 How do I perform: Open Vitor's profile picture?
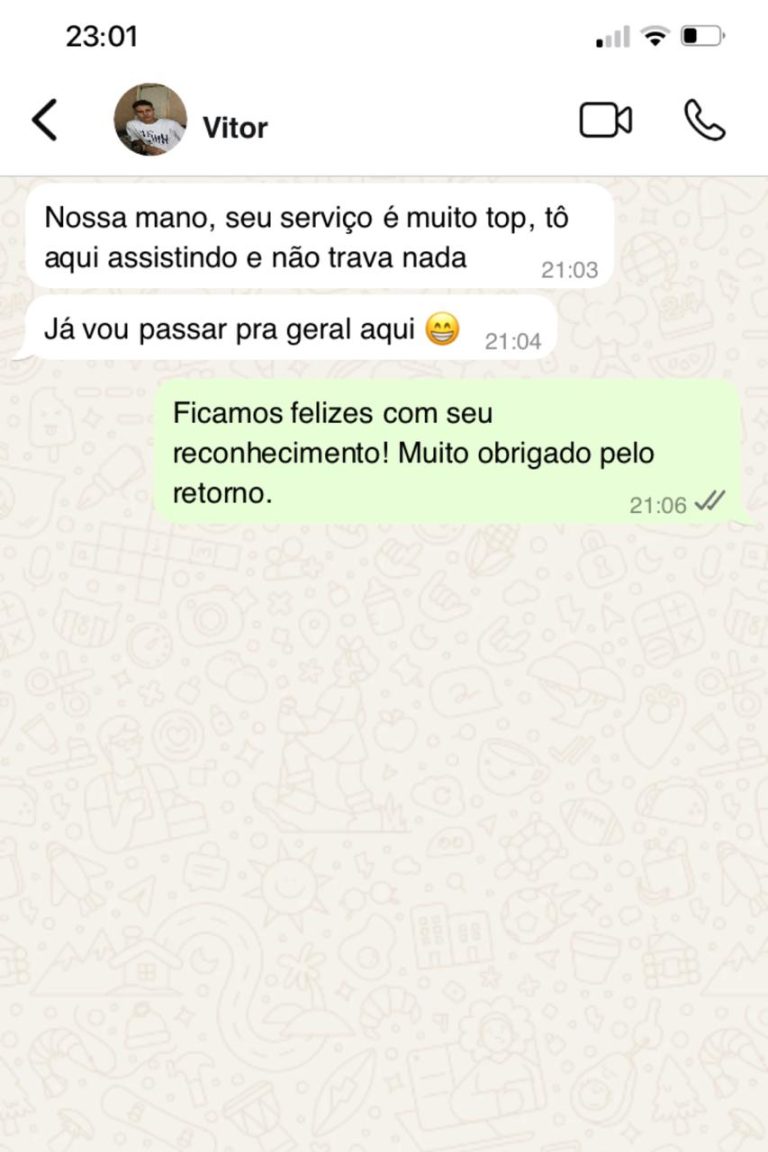pos(150,121)
